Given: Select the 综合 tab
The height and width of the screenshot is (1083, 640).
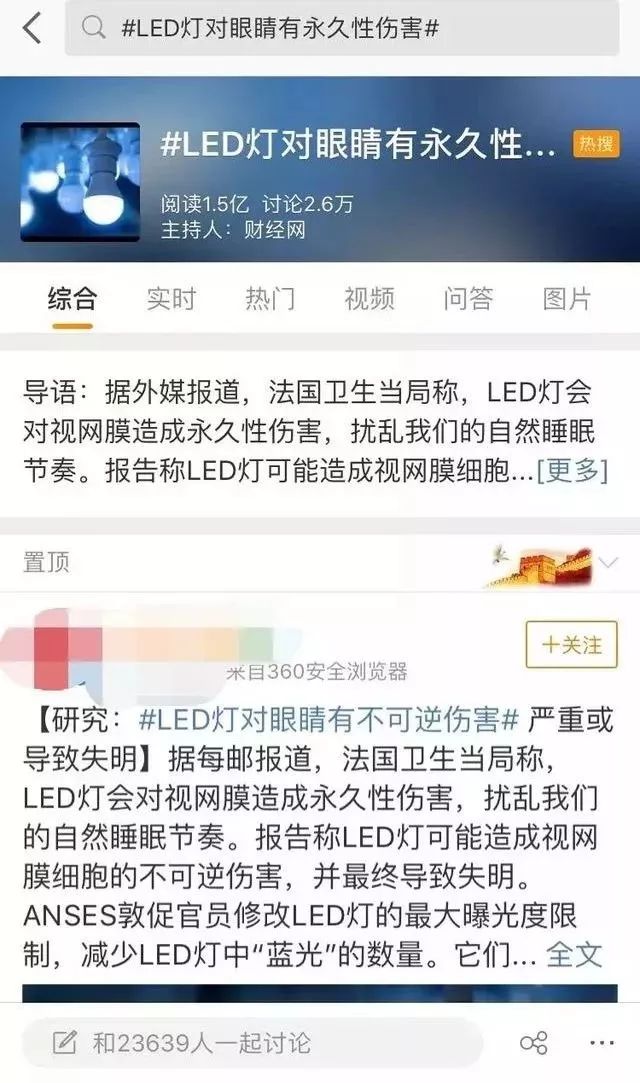Looking at the screenshot, I should click(x=72, y=298).
